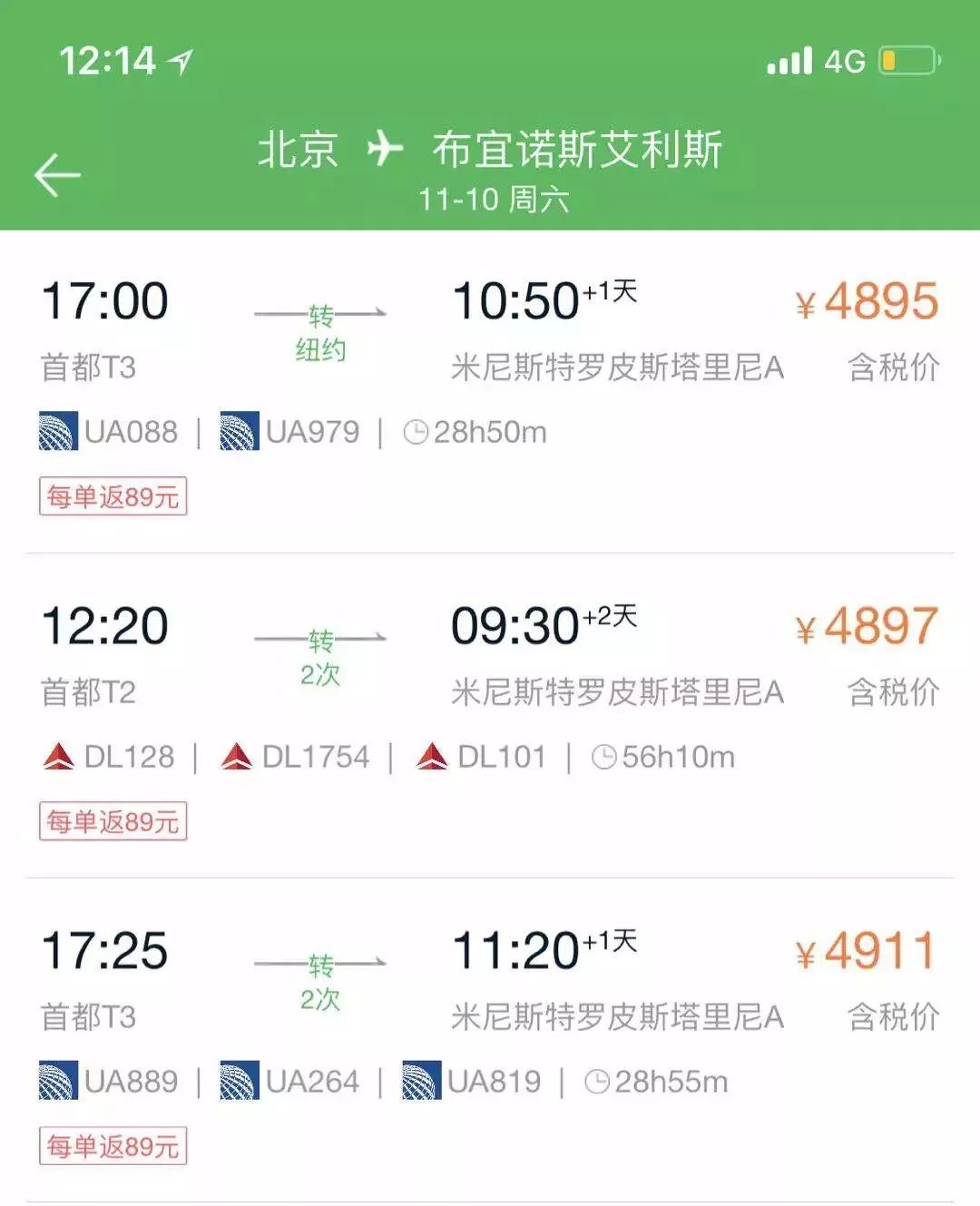Go back using the top-left arrow
980x1206 pixels.
pos(57,174)
